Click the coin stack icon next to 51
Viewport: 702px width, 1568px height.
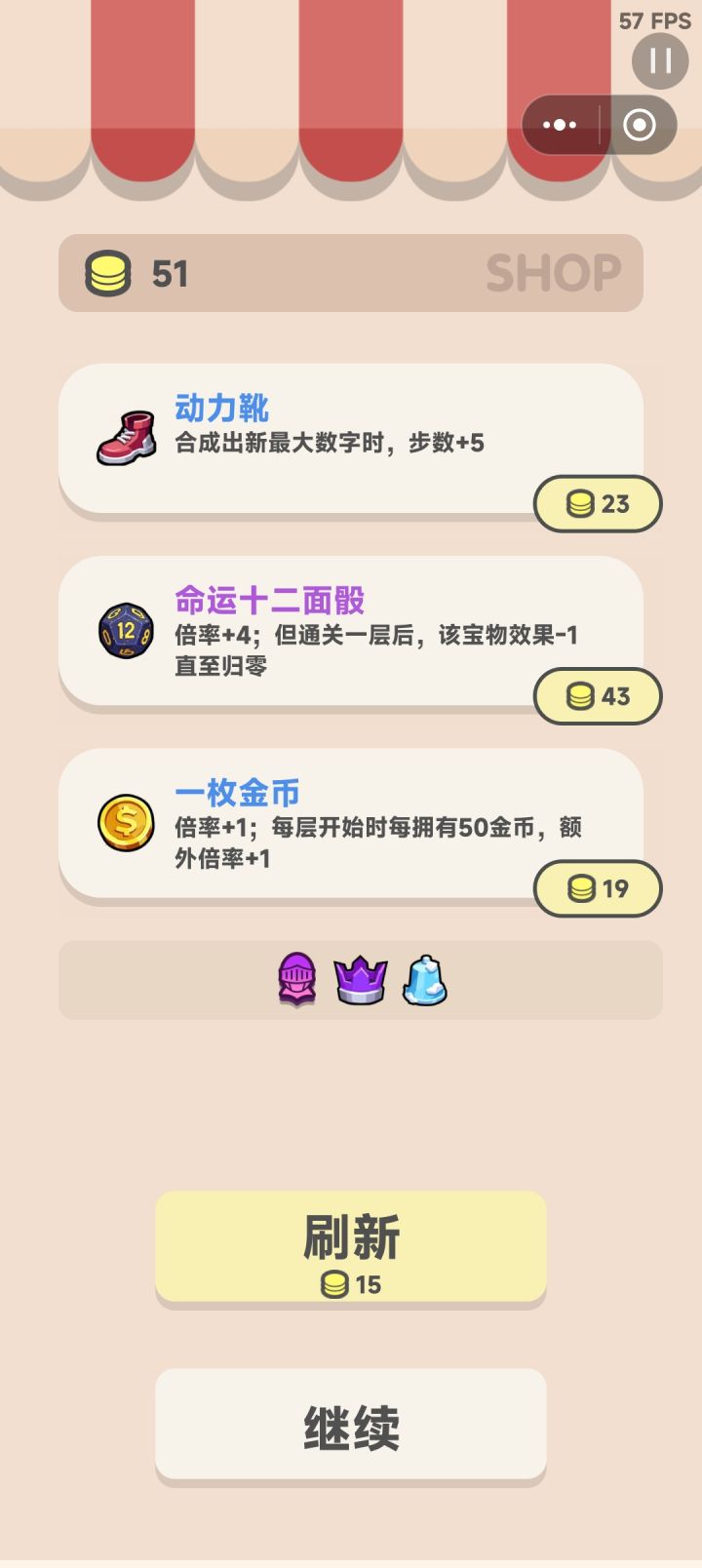point(107,272)
